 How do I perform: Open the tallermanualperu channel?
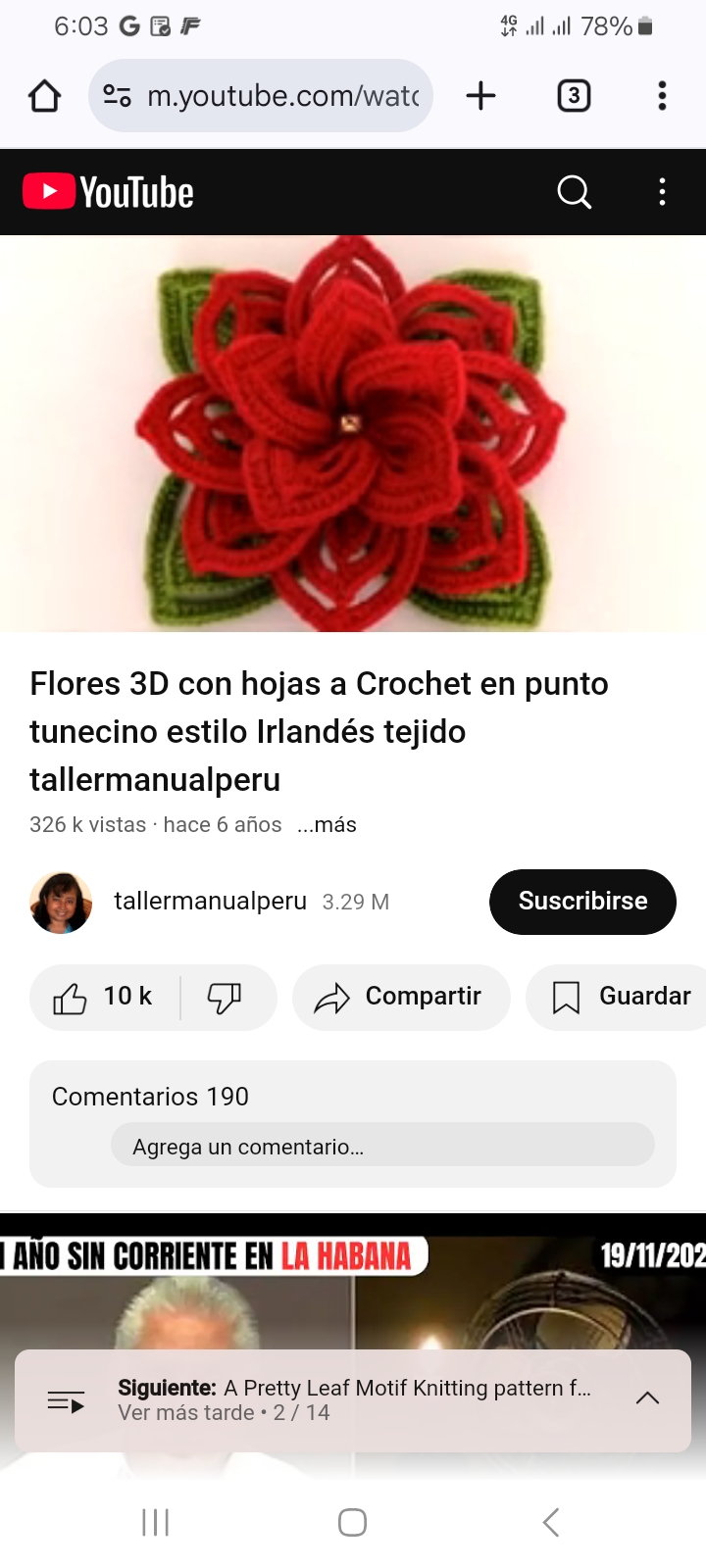(210, 902)
